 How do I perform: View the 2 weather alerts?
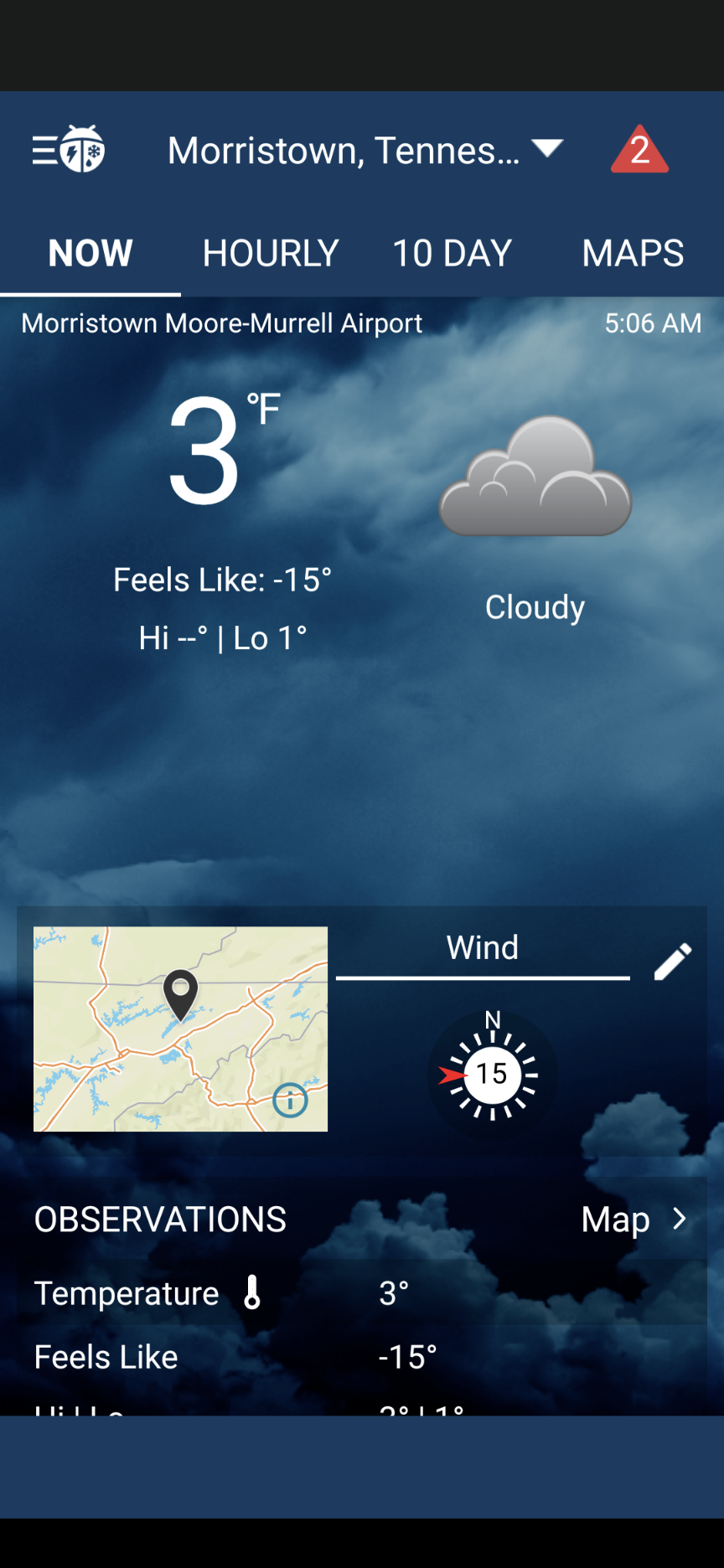pyautogui.click(x=639, y=151)
